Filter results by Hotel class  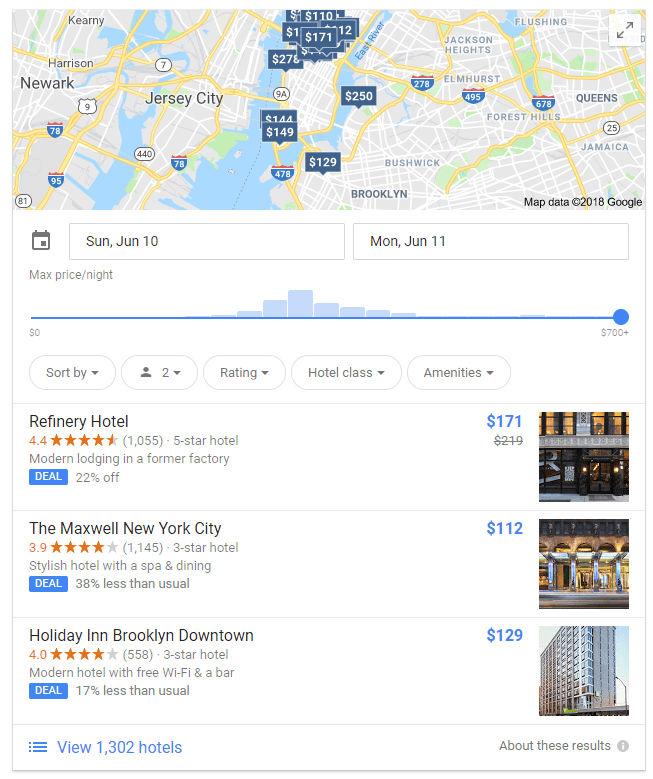click(346, 373)
